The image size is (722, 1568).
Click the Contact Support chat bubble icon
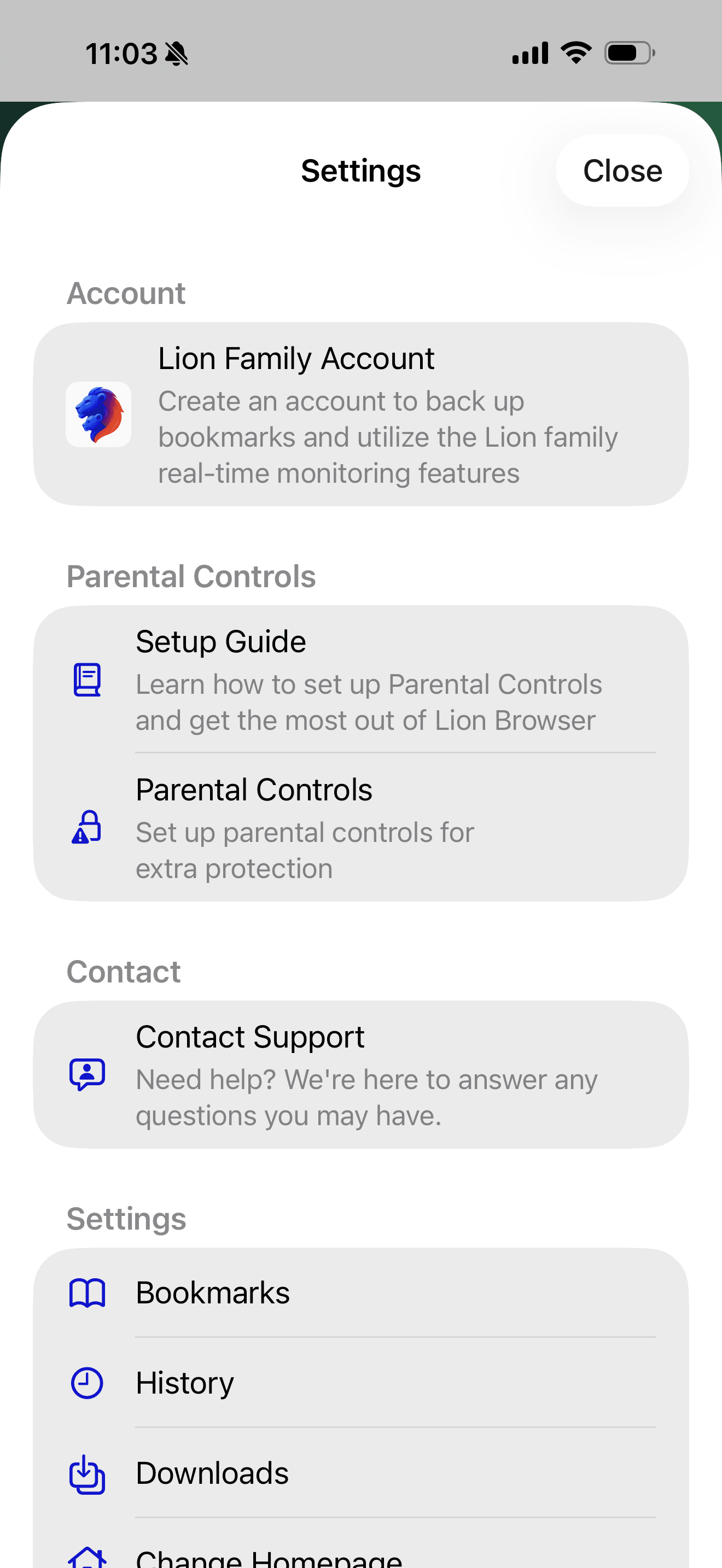coord(88,1074)
